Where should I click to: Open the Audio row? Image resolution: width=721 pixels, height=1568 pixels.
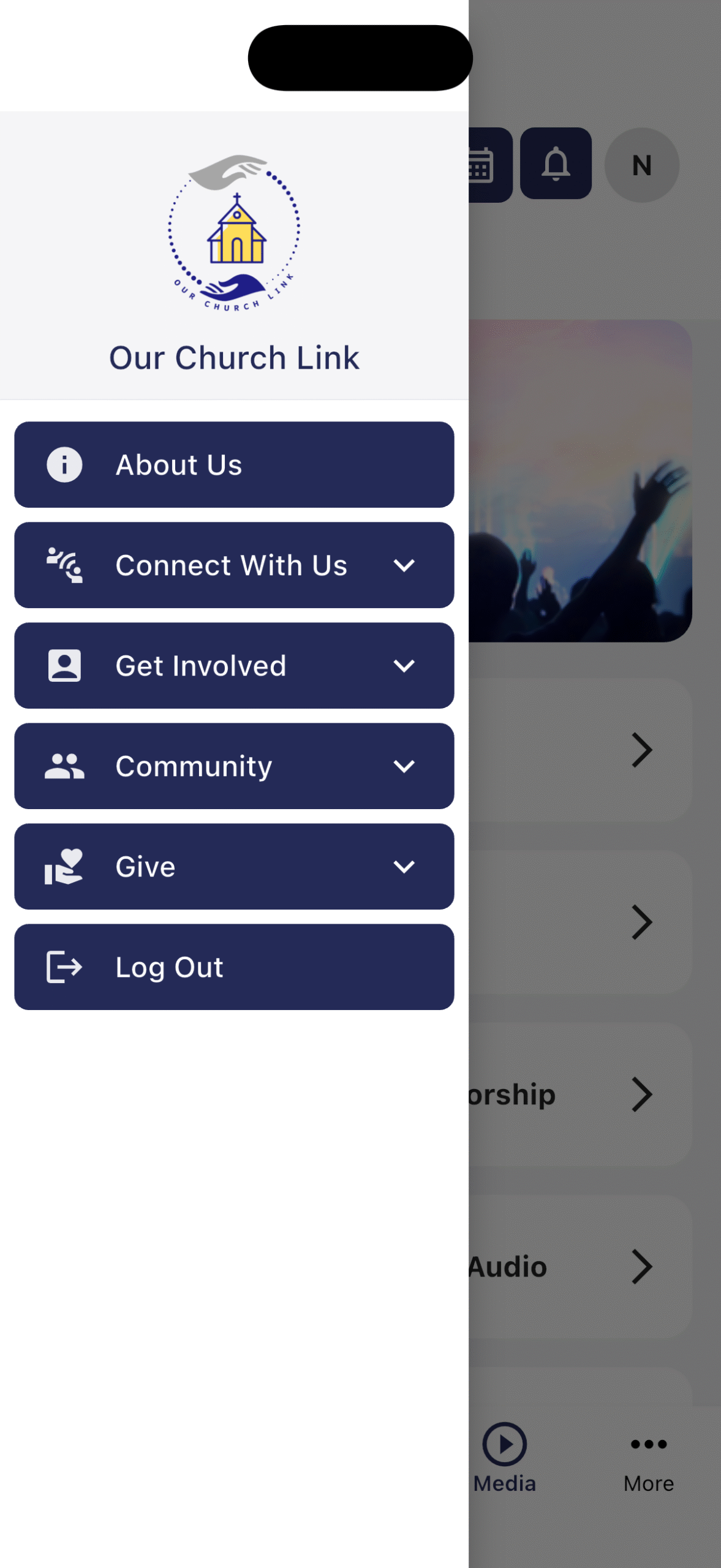579,1266
